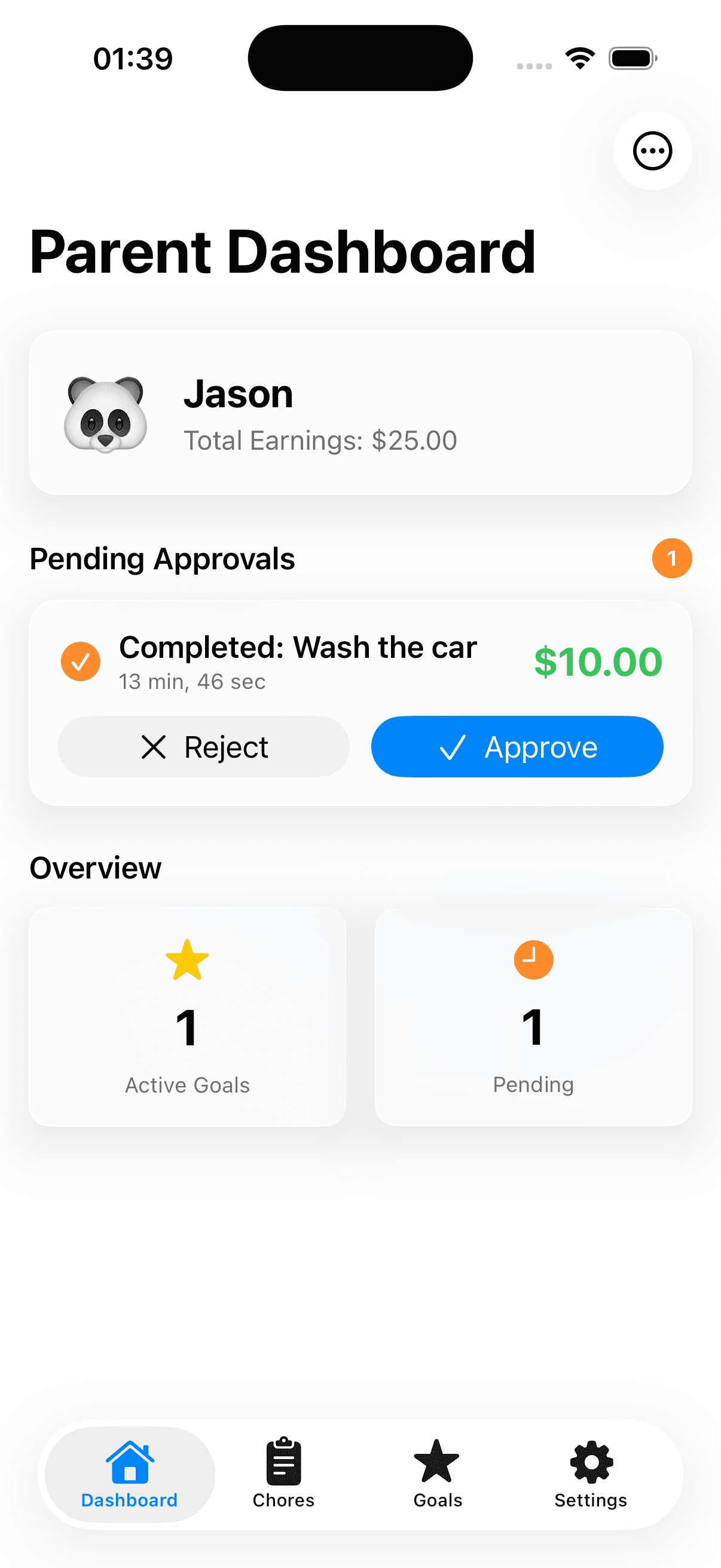This screenshot has height=1568, width=721.
Task: Tap the orange clock icon on Pending card
Action: tap(533, 960)
